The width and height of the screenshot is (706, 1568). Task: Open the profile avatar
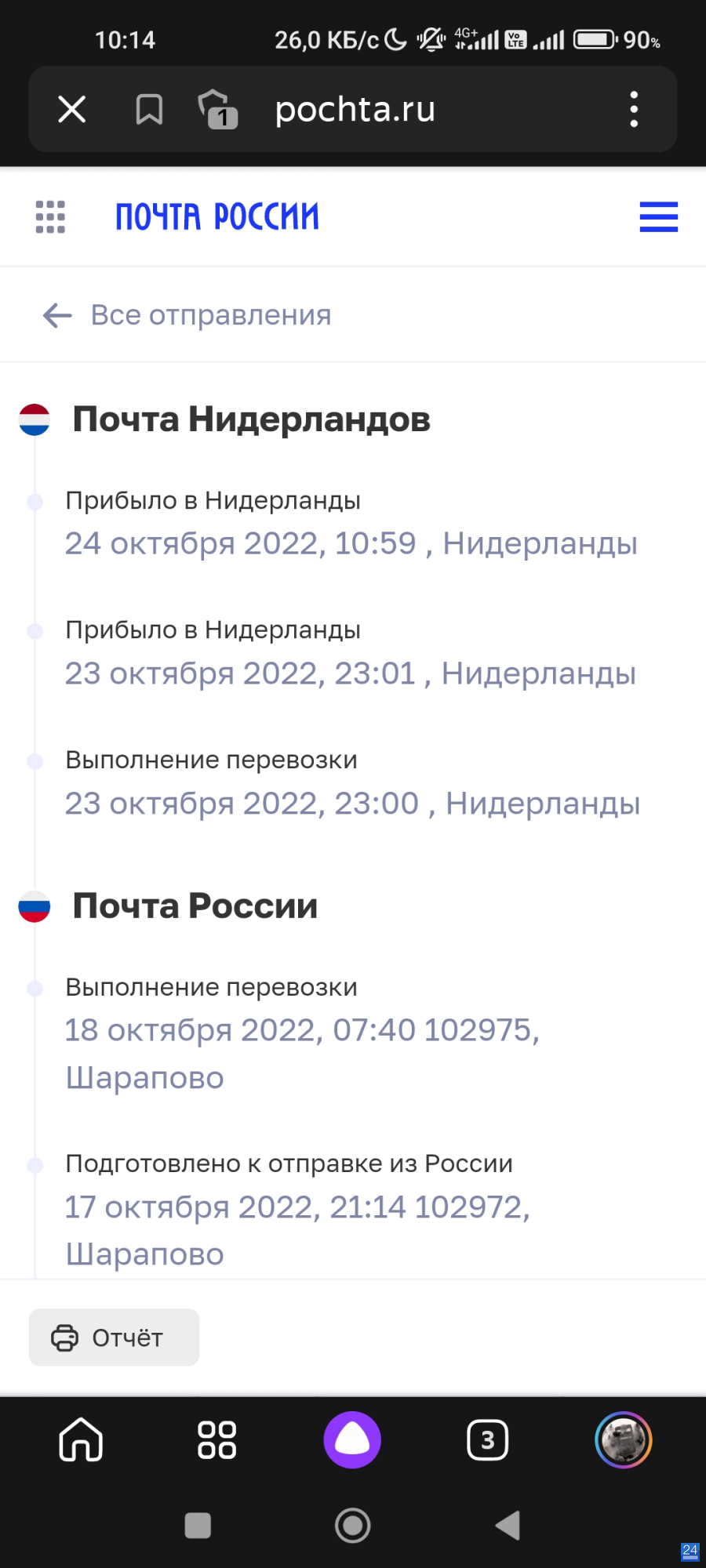tap(624, 1440)
